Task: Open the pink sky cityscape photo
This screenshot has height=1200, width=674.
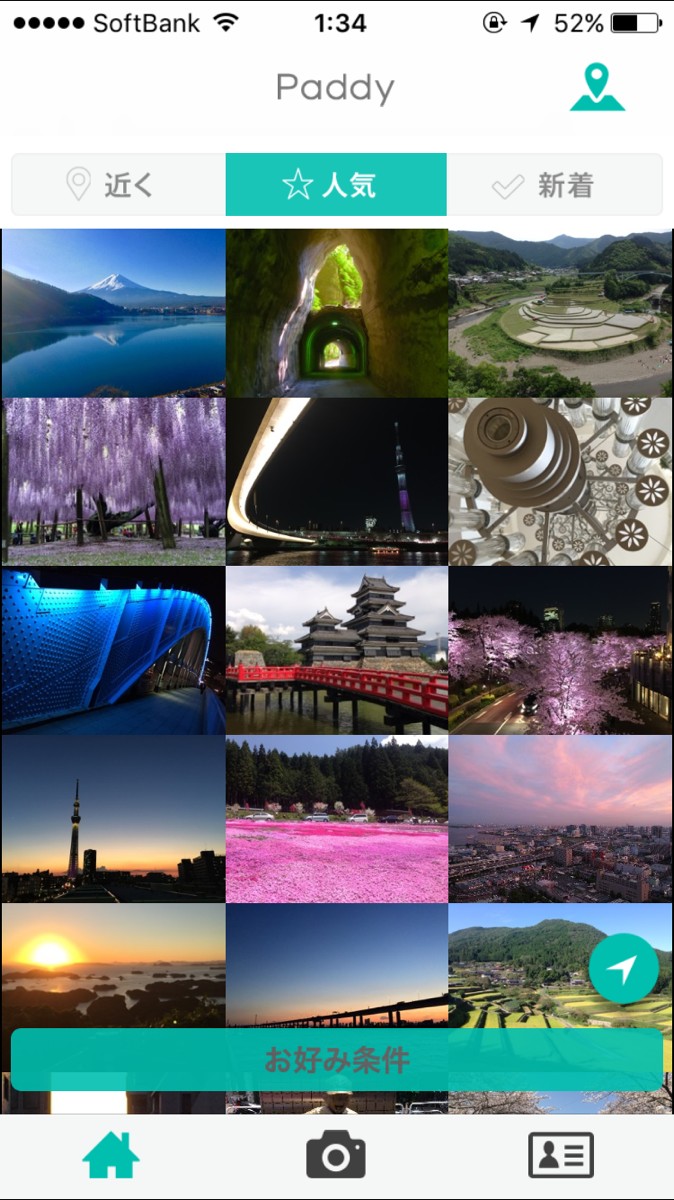Action: click(560, 820)
